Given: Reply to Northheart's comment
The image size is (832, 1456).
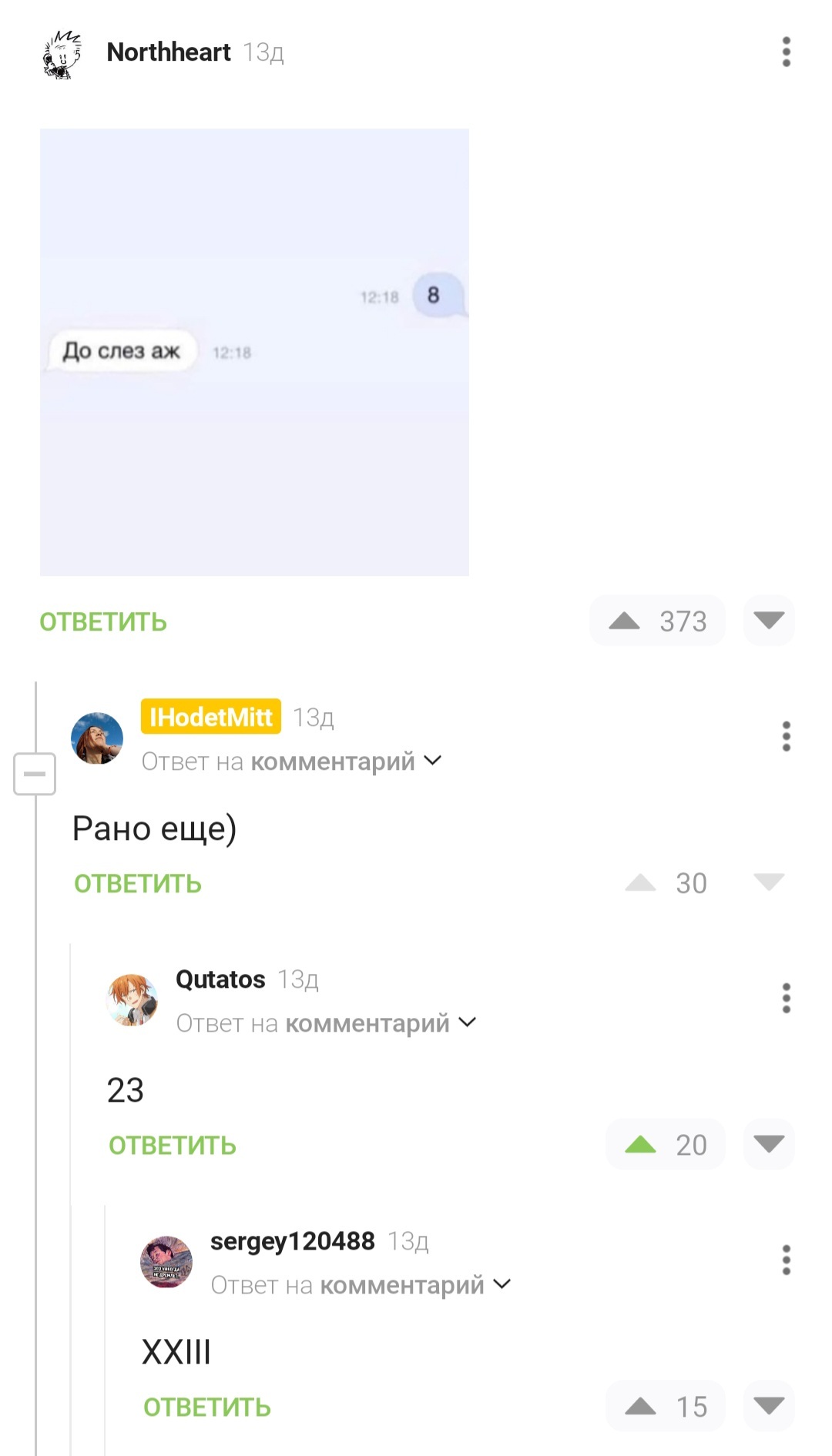Looking at the screenshot, I should [x=103, y=622].
